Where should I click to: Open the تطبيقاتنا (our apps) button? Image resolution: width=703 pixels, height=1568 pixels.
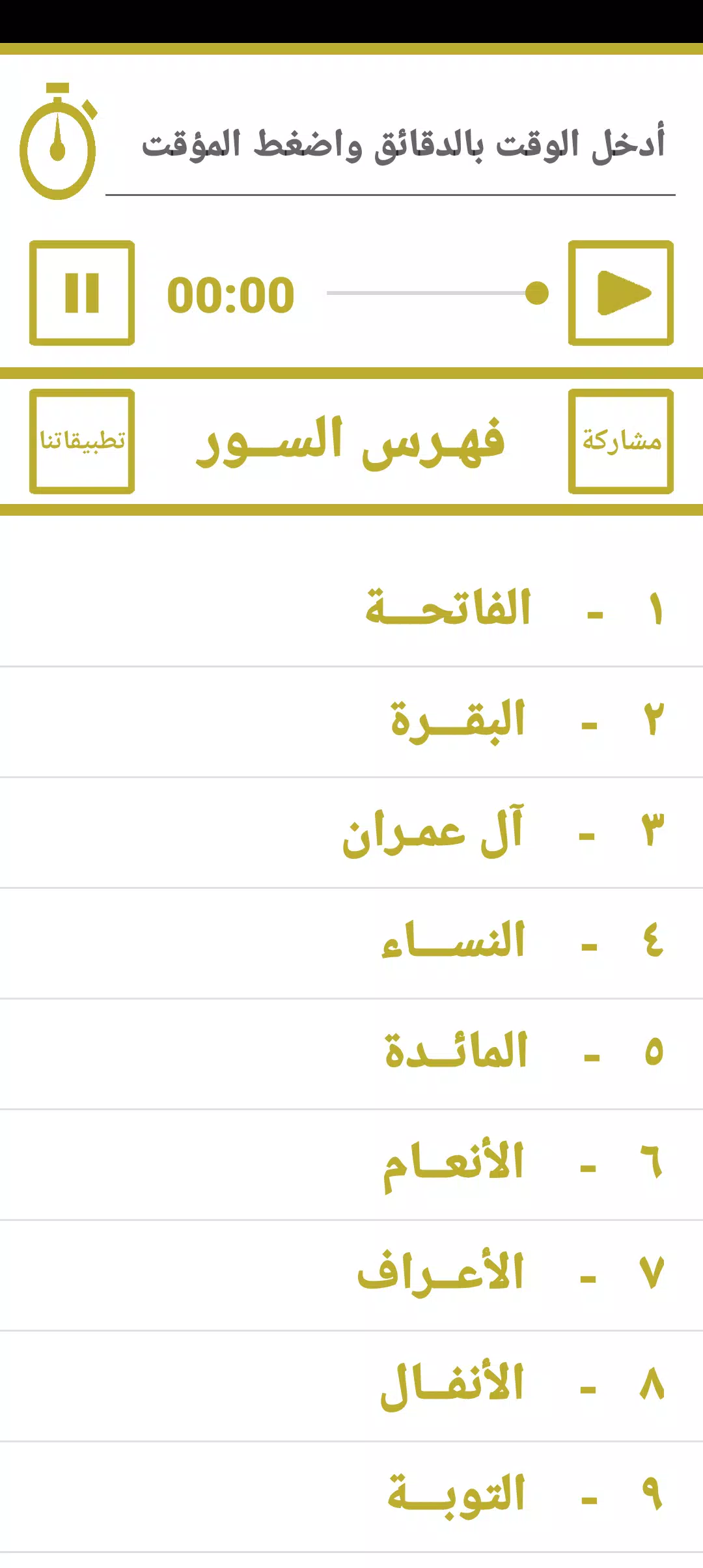[82, 441]
